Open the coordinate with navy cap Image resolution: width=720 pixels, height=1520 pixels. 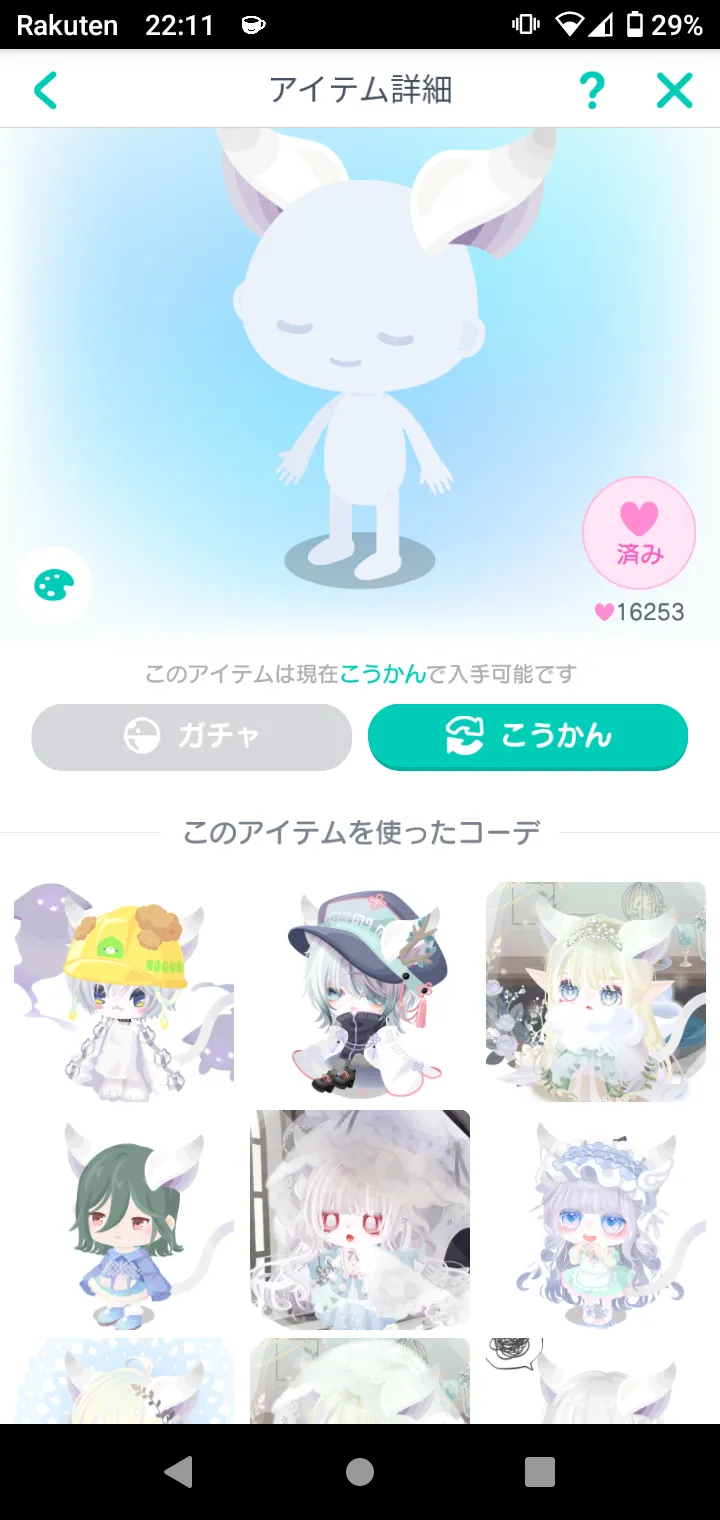coord(360,992)
